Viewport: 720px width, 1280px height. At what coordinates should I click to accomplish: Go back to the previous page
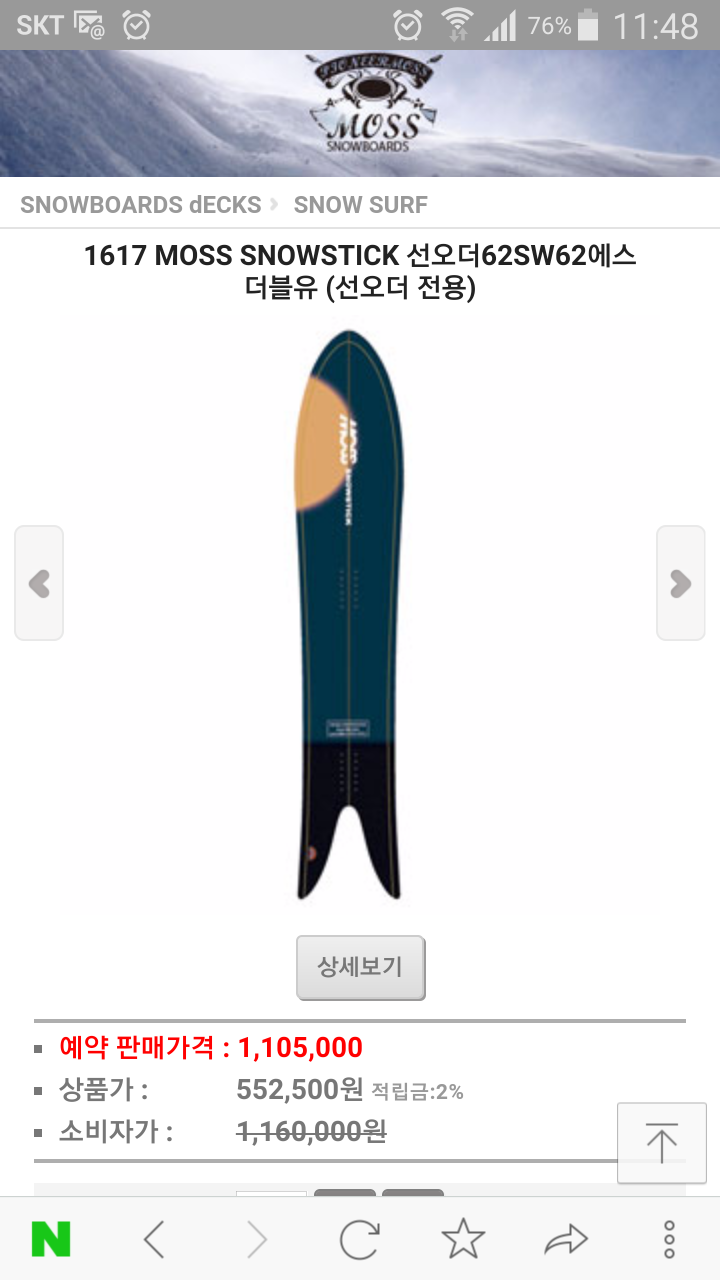tap(154, 1240)
